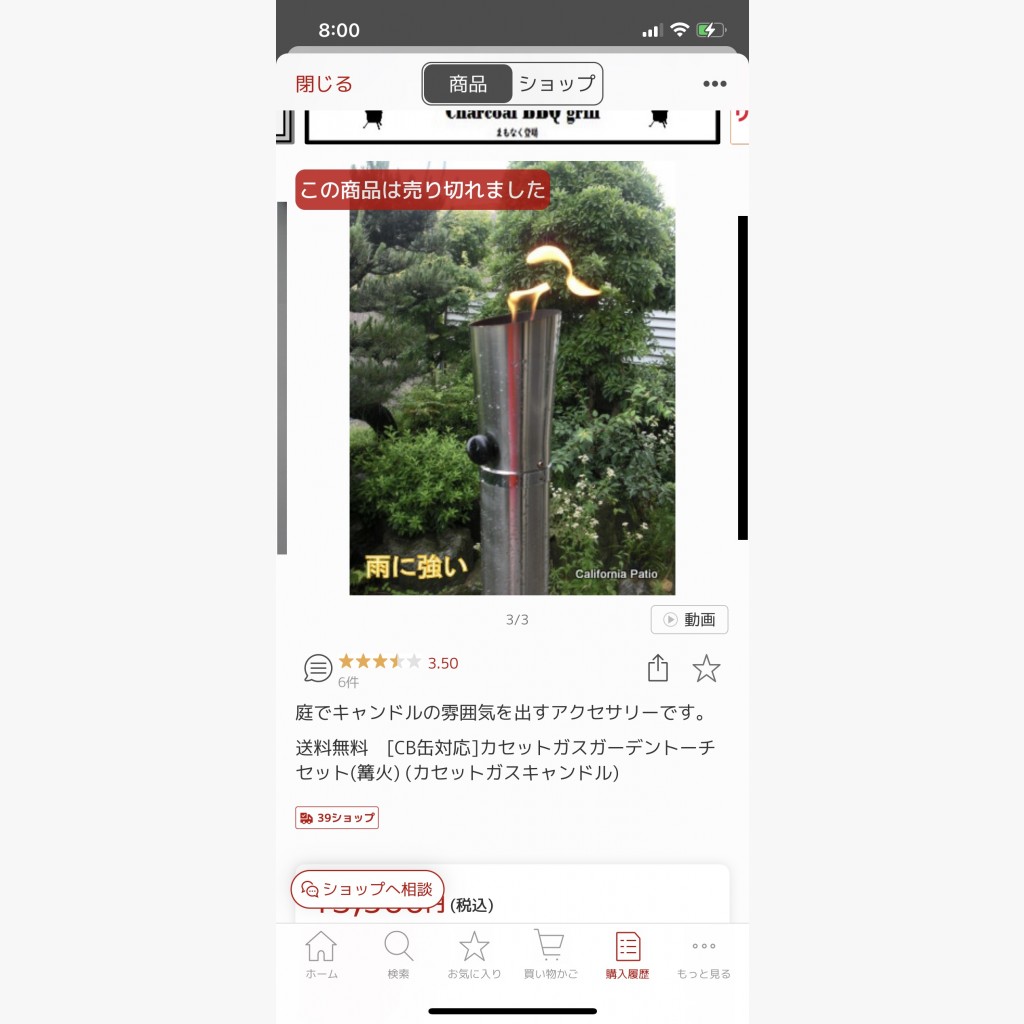
Task: Open the garden torch product image
Action: point(512,400)
